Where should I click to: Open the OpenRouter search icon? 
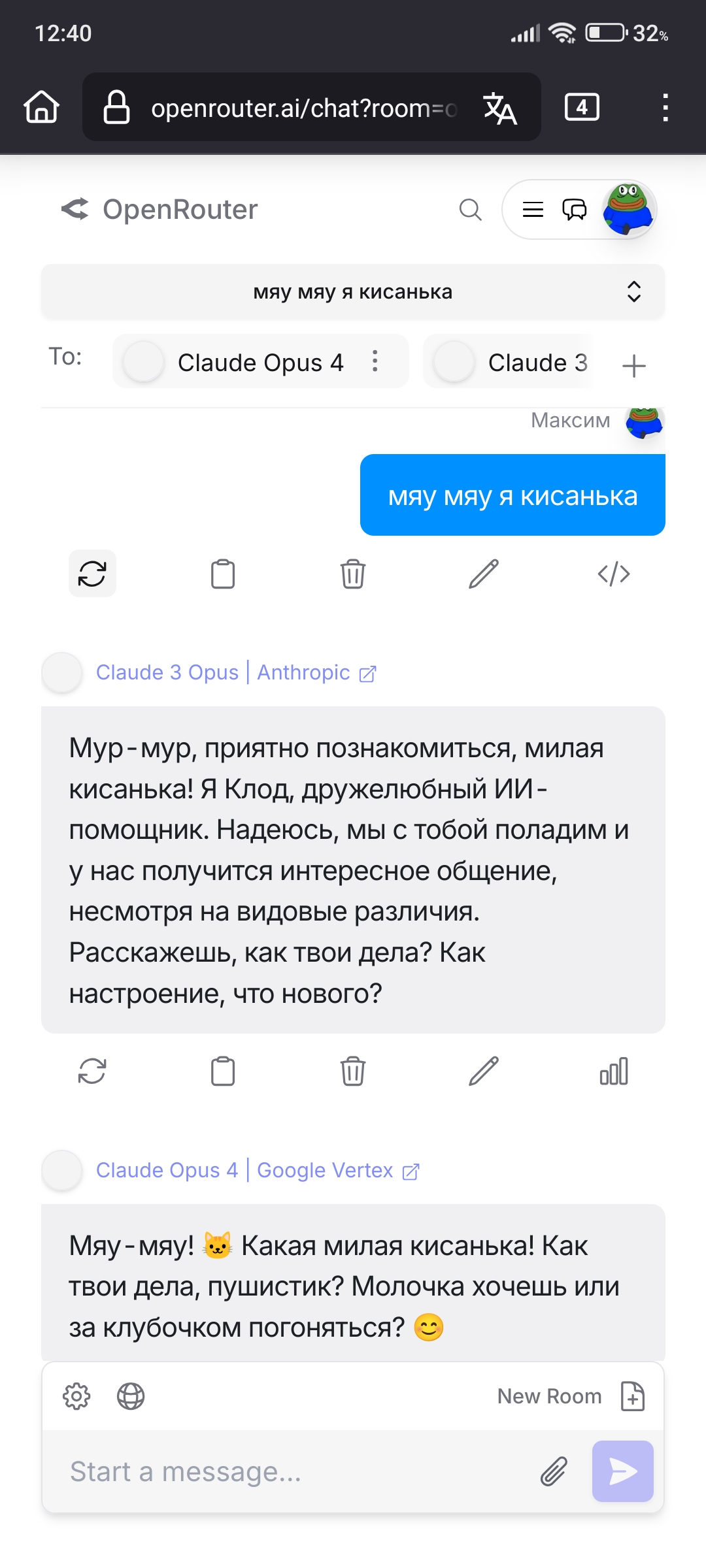click(470, 210)
